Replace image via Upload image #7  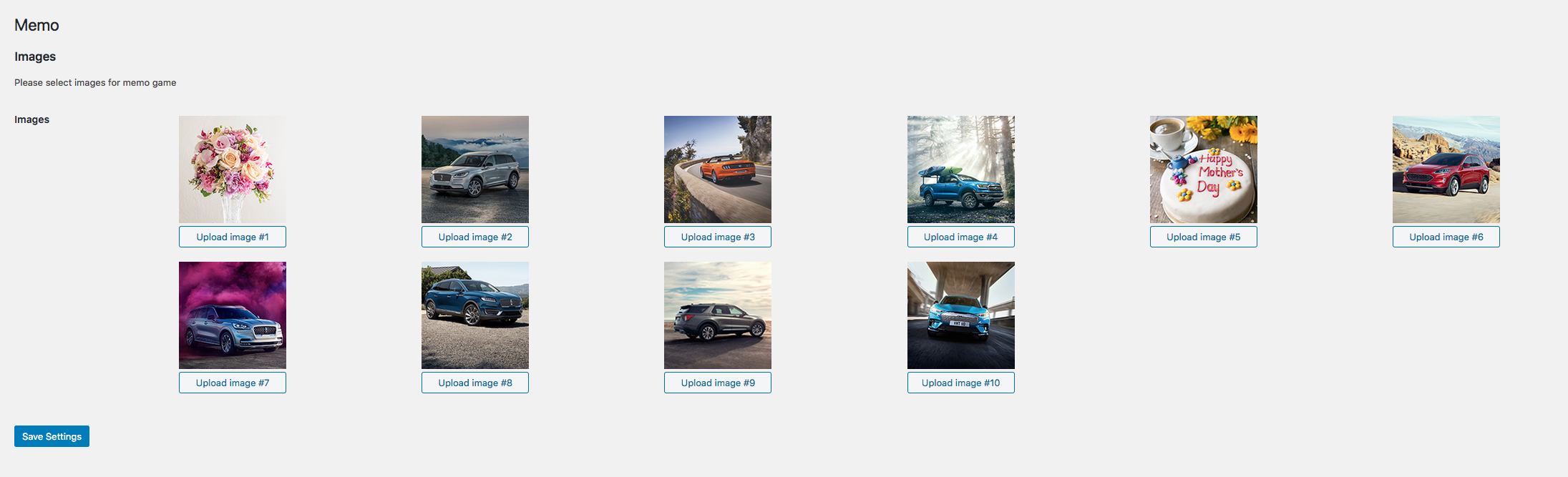[232, 383]
